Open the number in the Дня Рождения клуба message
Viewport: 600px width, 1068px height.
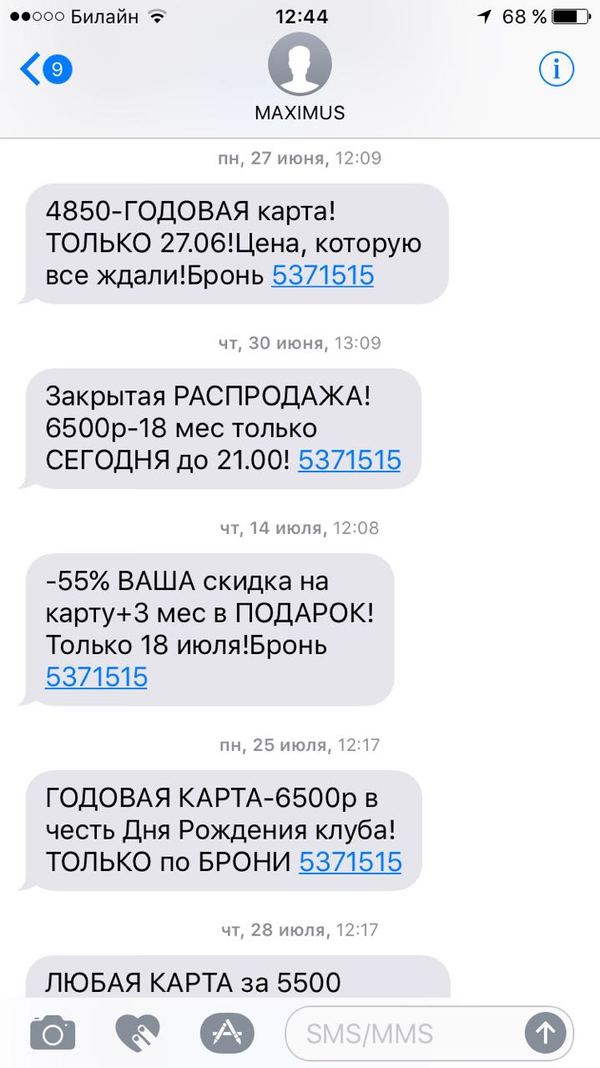point(350,861)
